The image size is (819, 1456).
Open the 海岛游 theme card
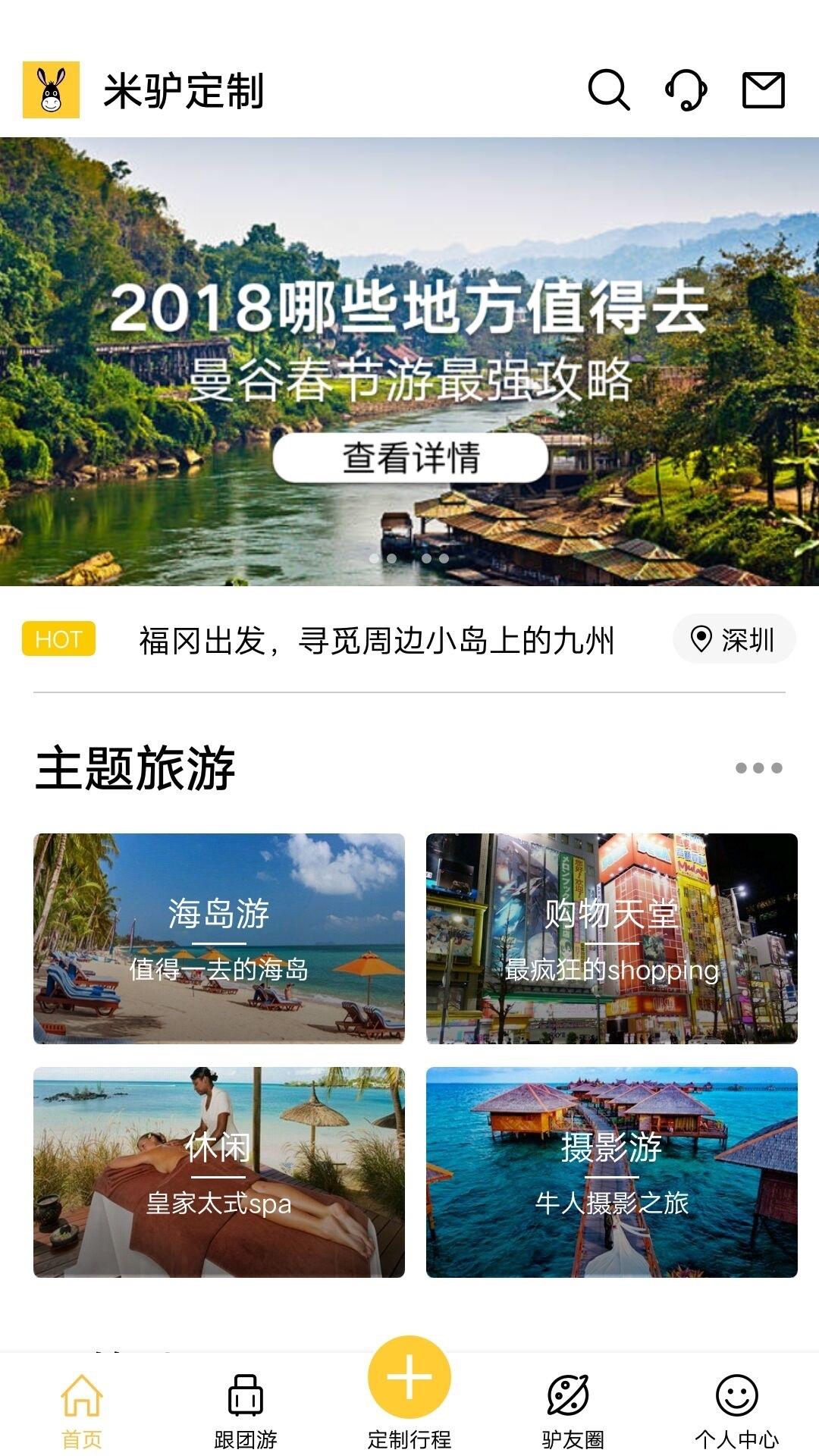tap(219, 939)
